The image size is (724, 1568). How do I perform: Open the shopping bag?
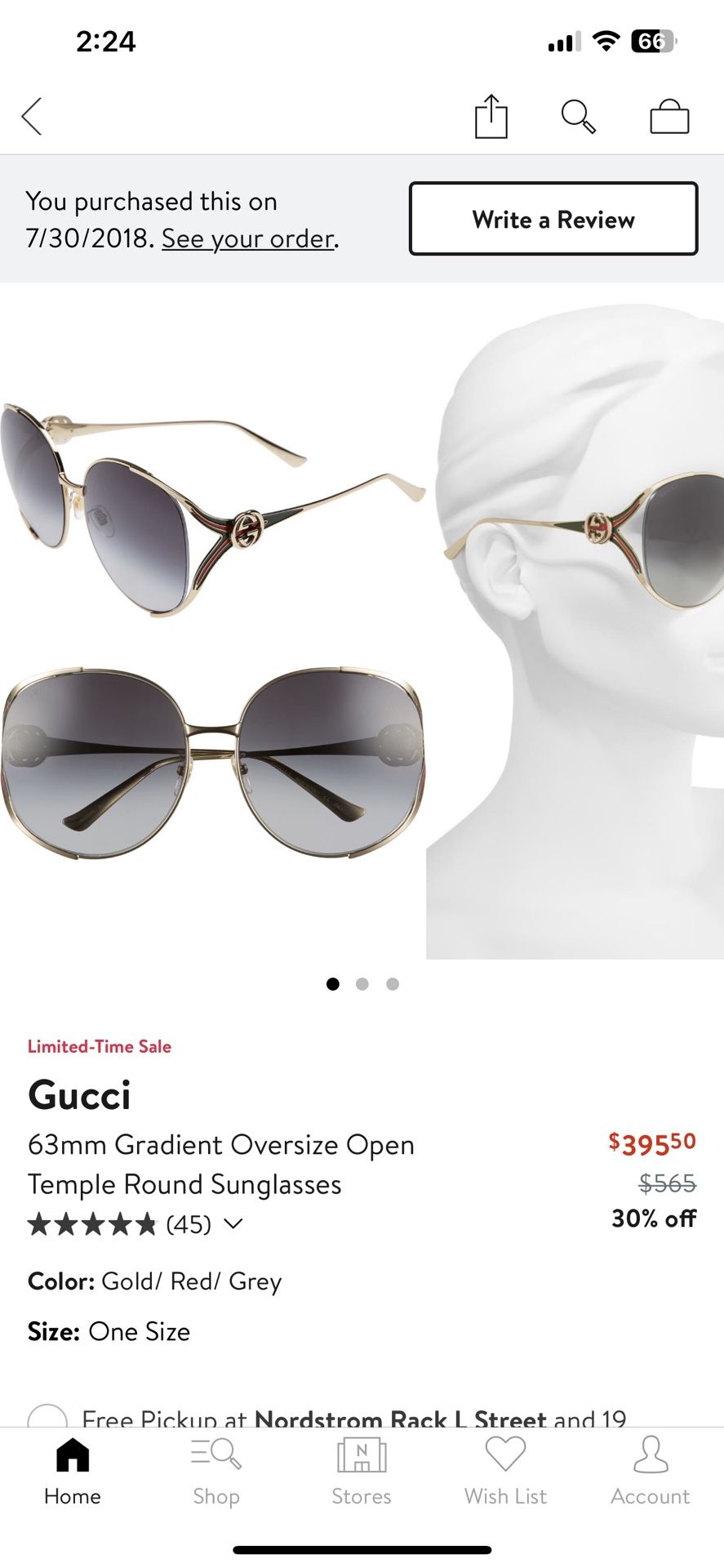(x=669, y=117)
